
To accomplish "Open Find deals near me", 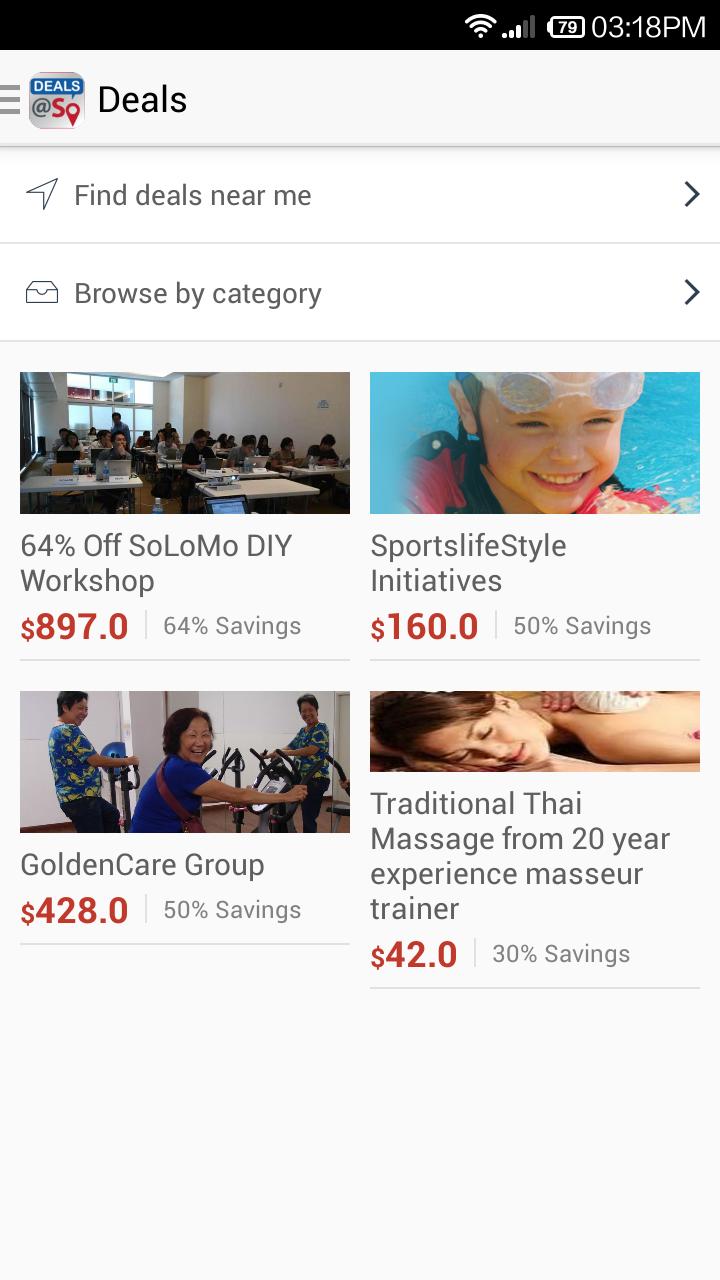I will [360, 195].
